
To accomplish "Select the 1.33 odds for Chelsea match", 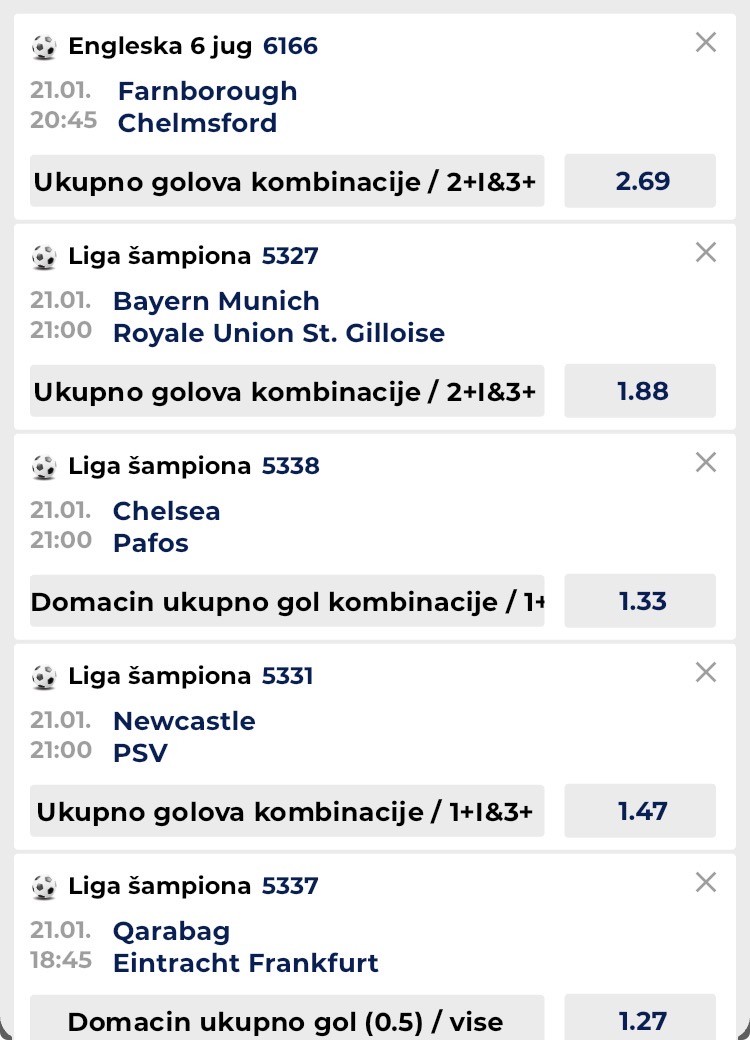I will point(640,601).
